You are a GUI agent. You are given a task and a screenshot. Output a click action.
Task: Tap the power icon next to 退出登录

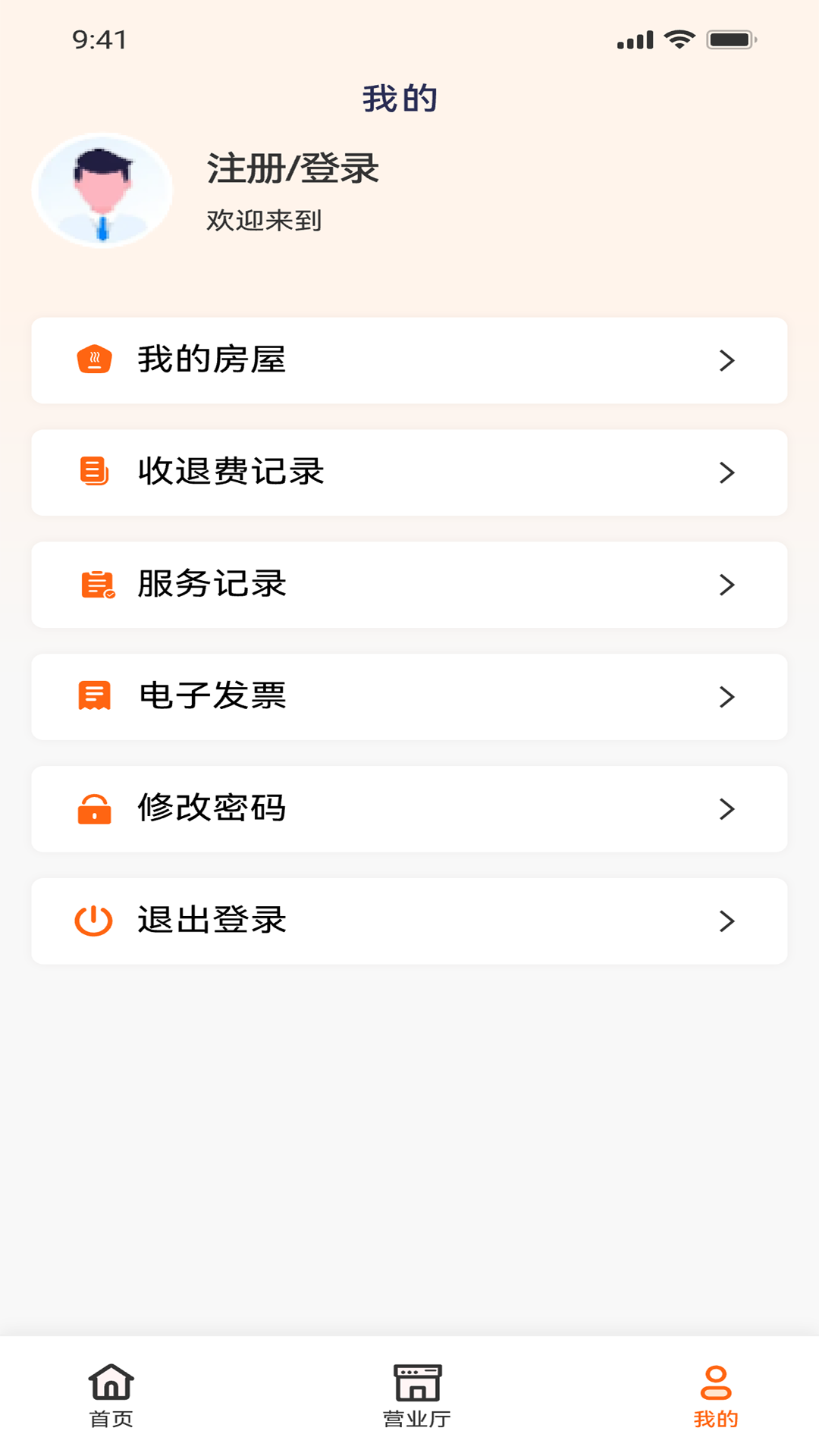click(x=93, y=921)
